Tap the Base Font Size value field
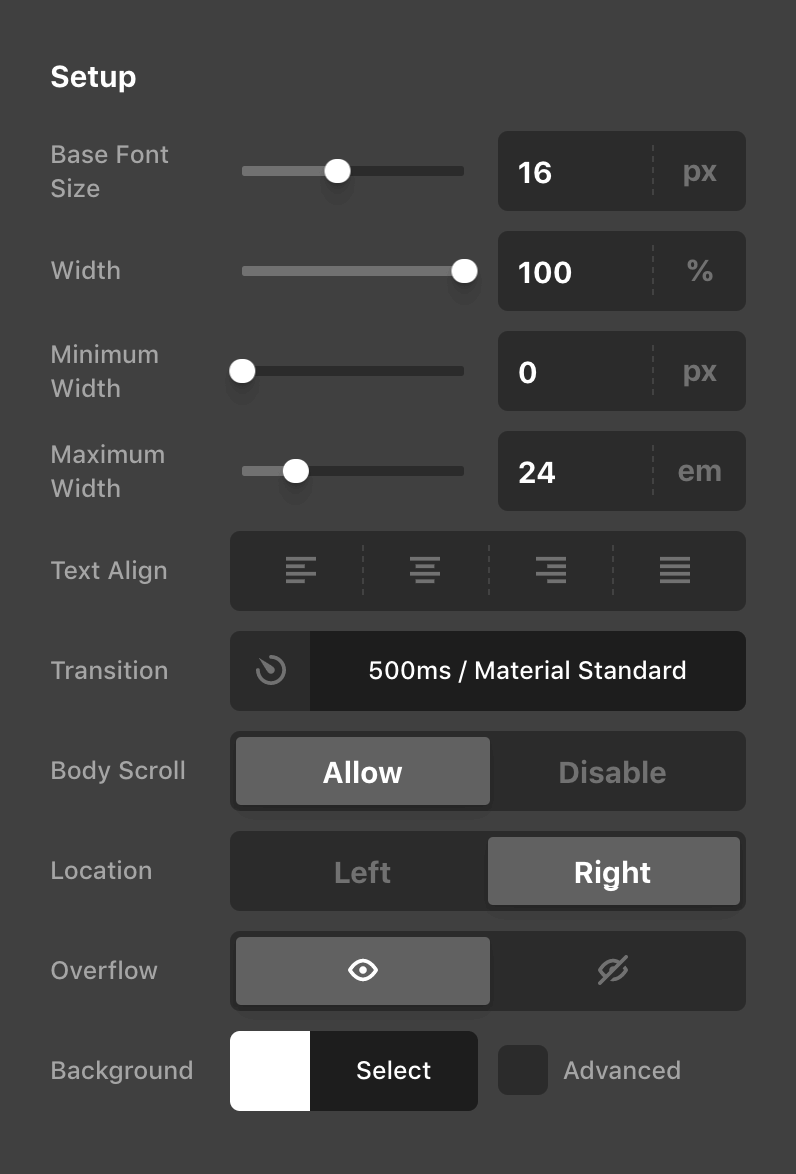Image resolution: width=796 pixels, height=1174 pixels. click(575, 172)
